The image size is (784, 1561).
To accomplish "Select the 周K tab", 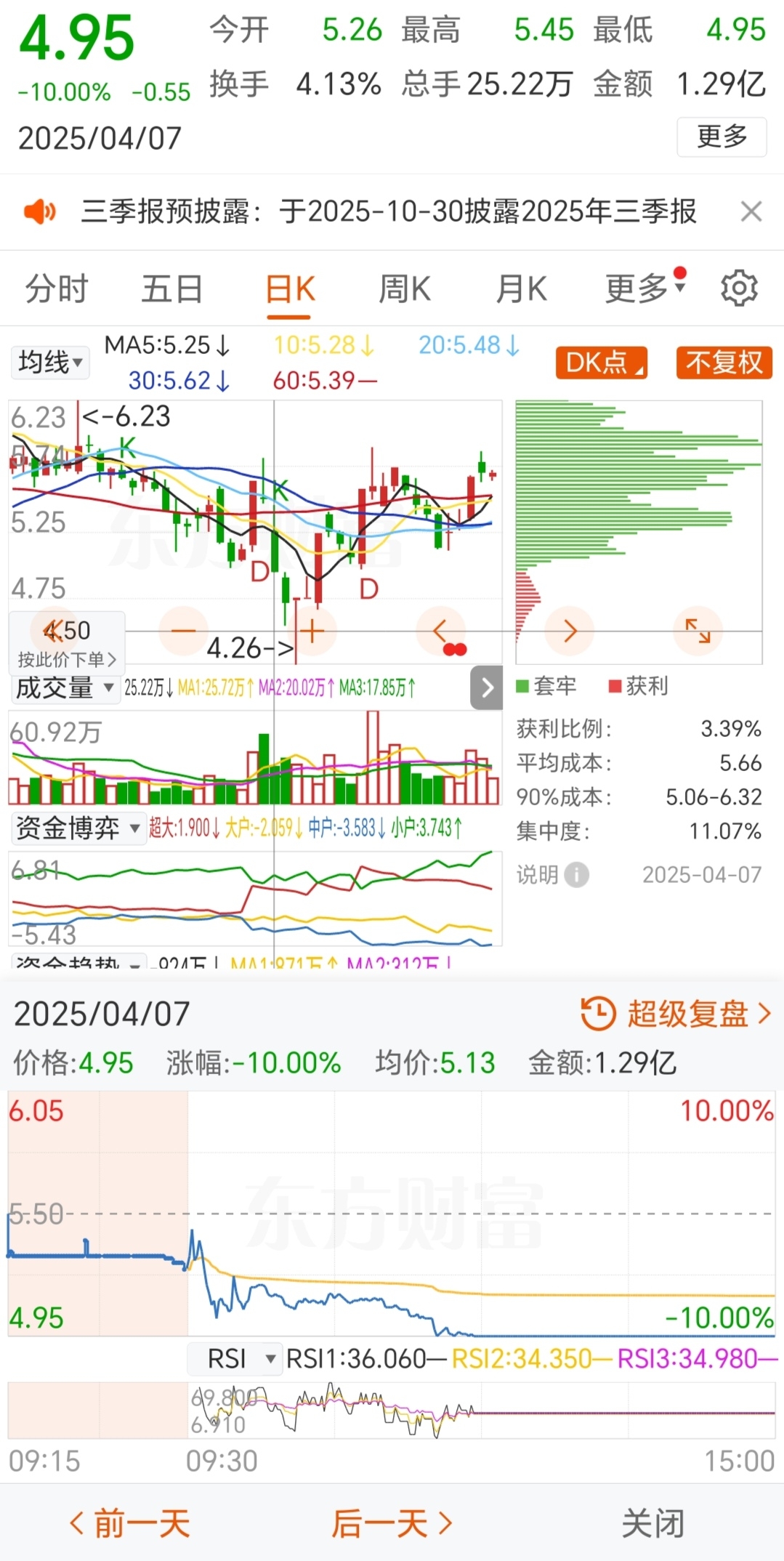I will point(405,289).
